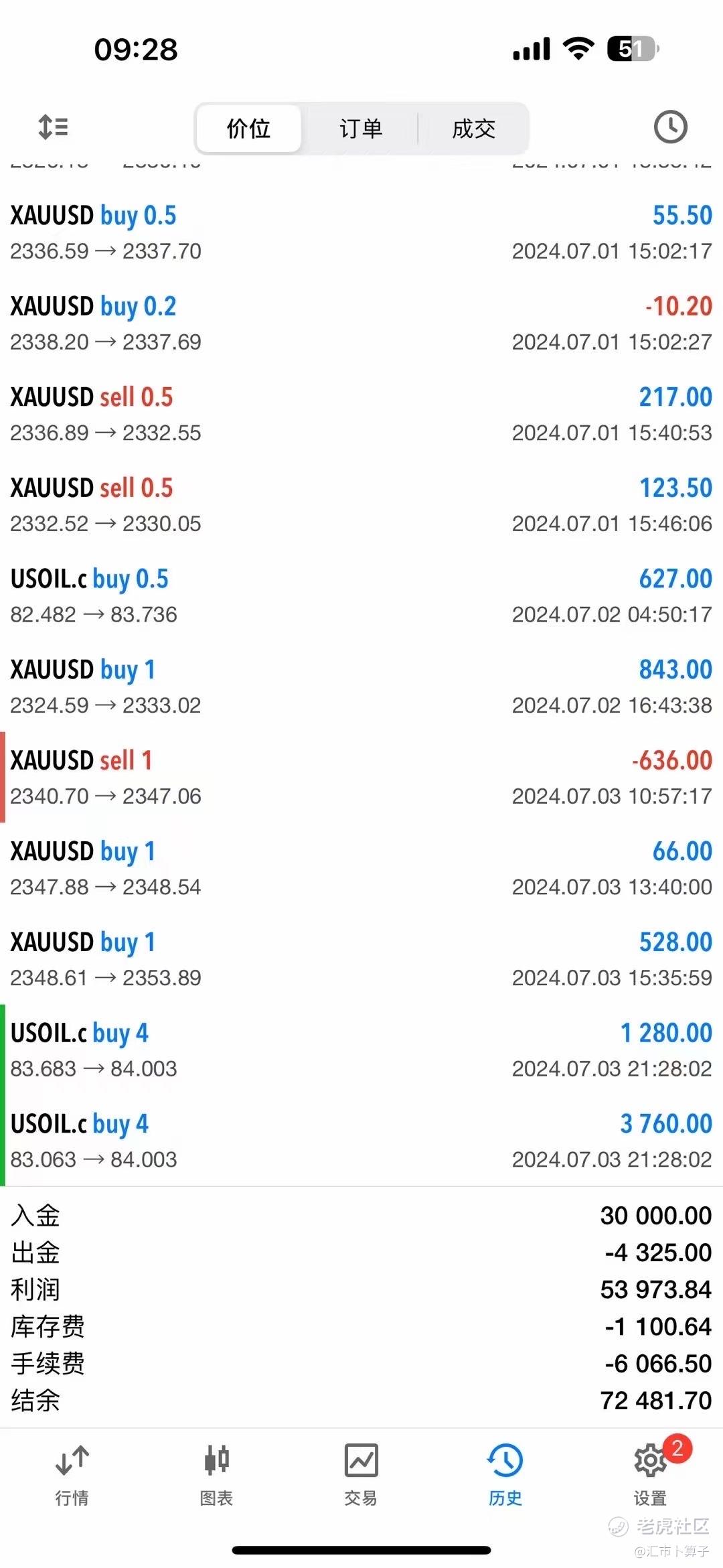The height and width of the screenshot is (1568, 723).
Task: Open the sort order icon
Action: pyautogui.click(x=54, y=127)
